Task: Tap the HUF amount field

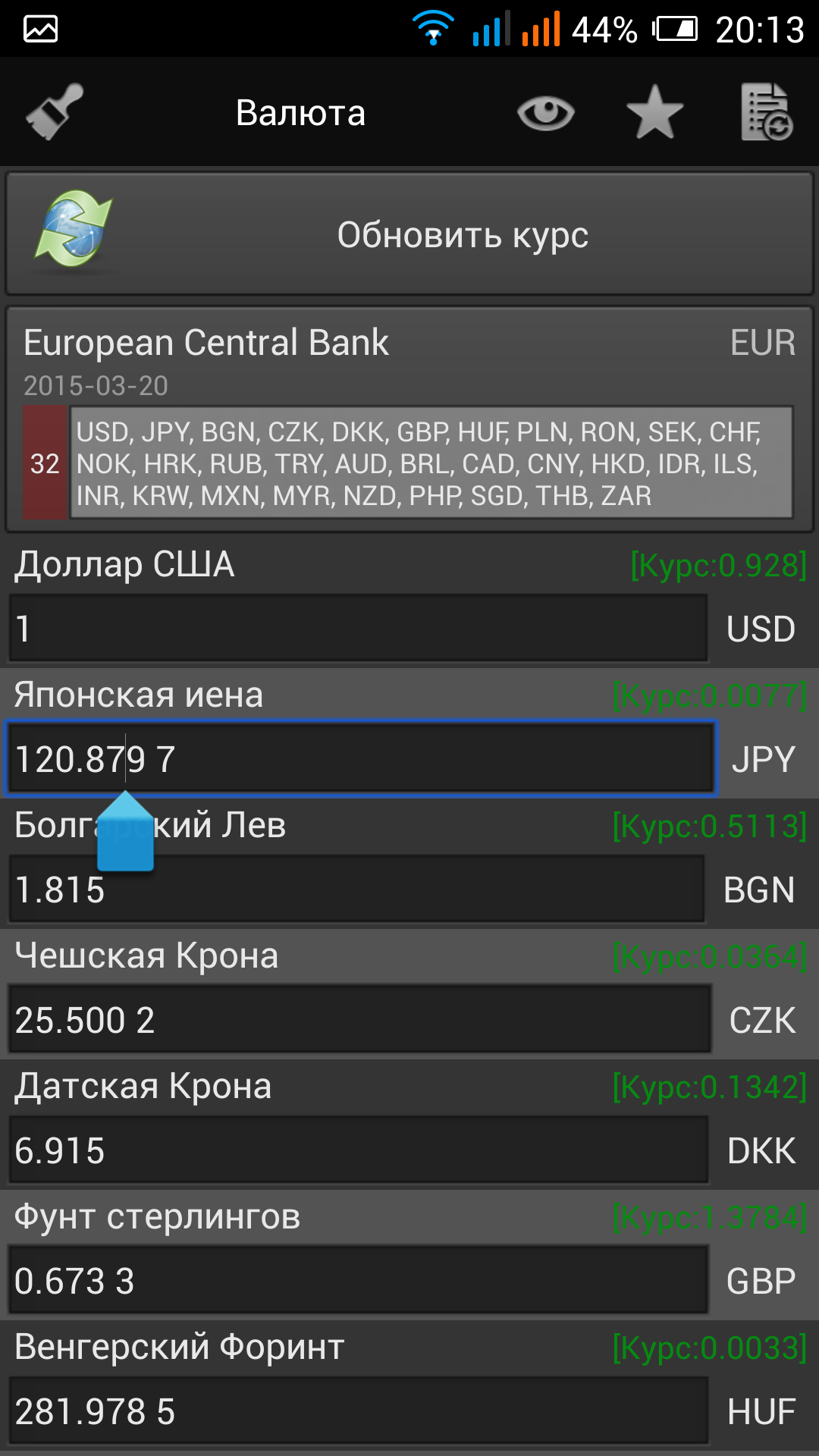Action: coord(358,1411)
